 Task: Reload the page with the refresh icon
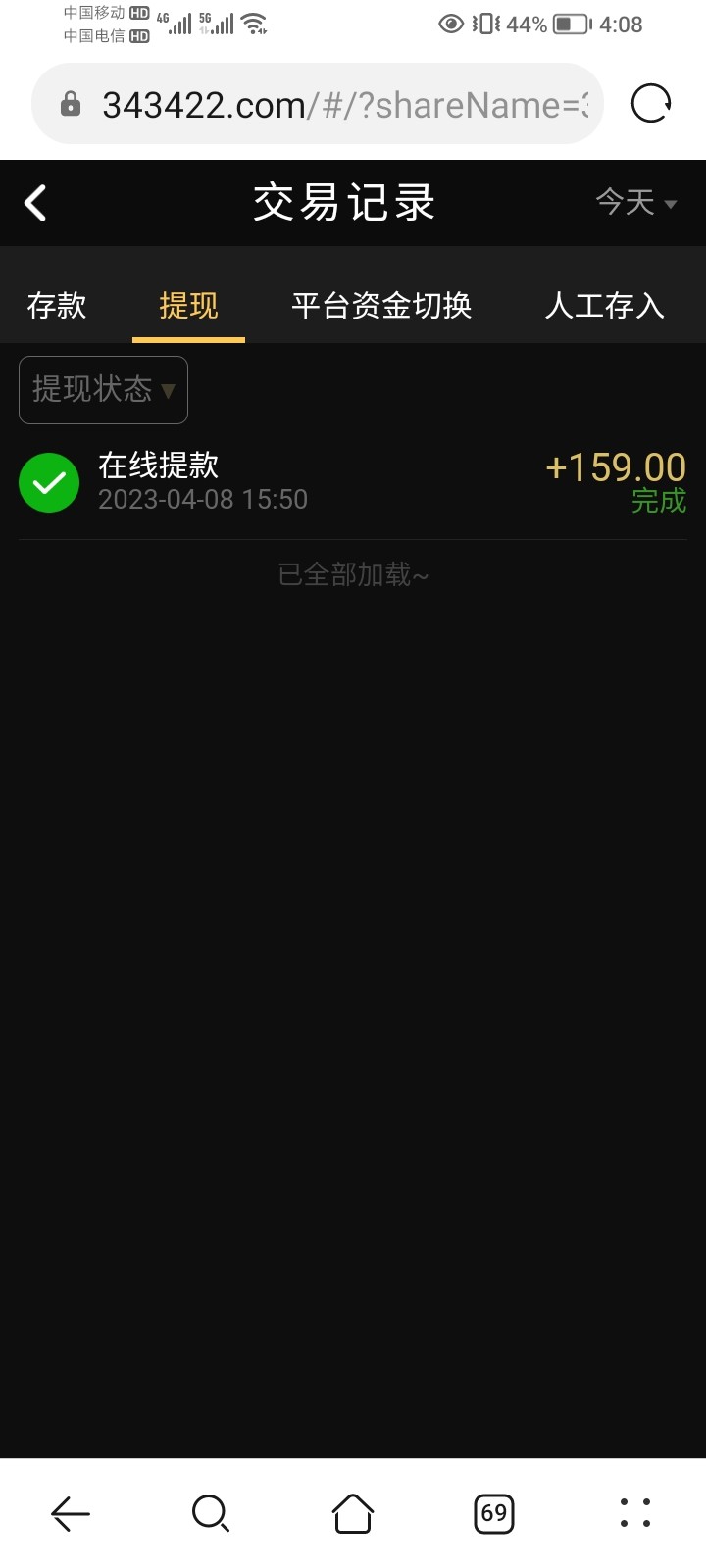[651, 103]
